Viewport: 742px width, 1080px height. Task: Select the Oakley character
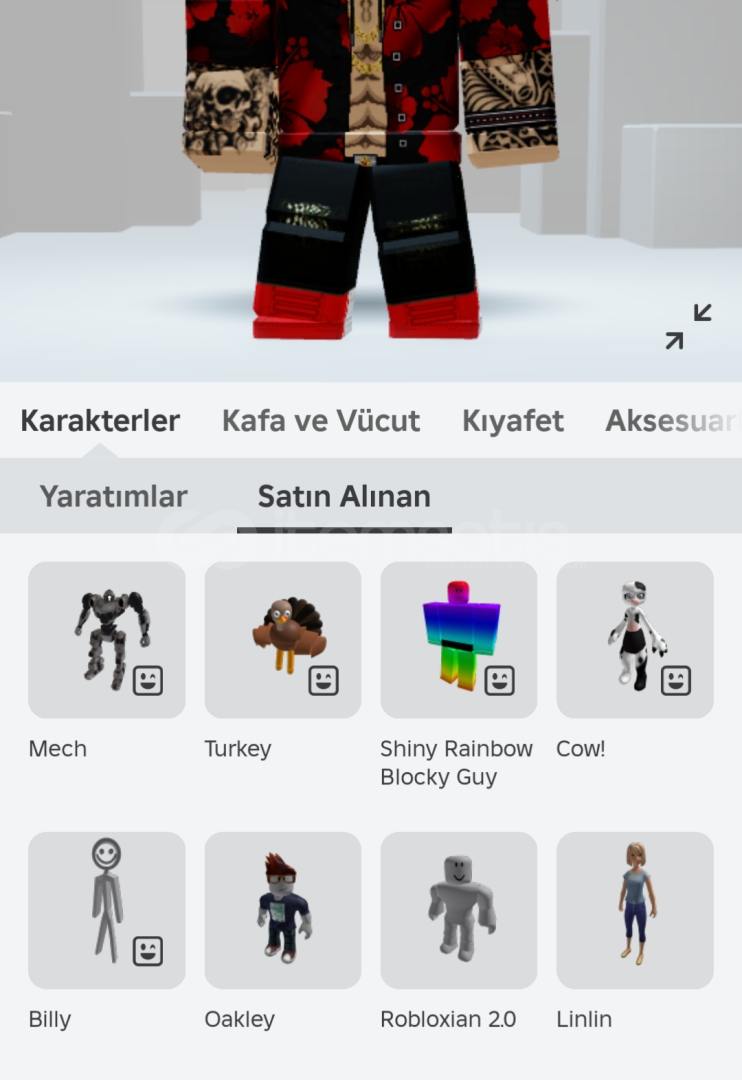tap(283, 910)
